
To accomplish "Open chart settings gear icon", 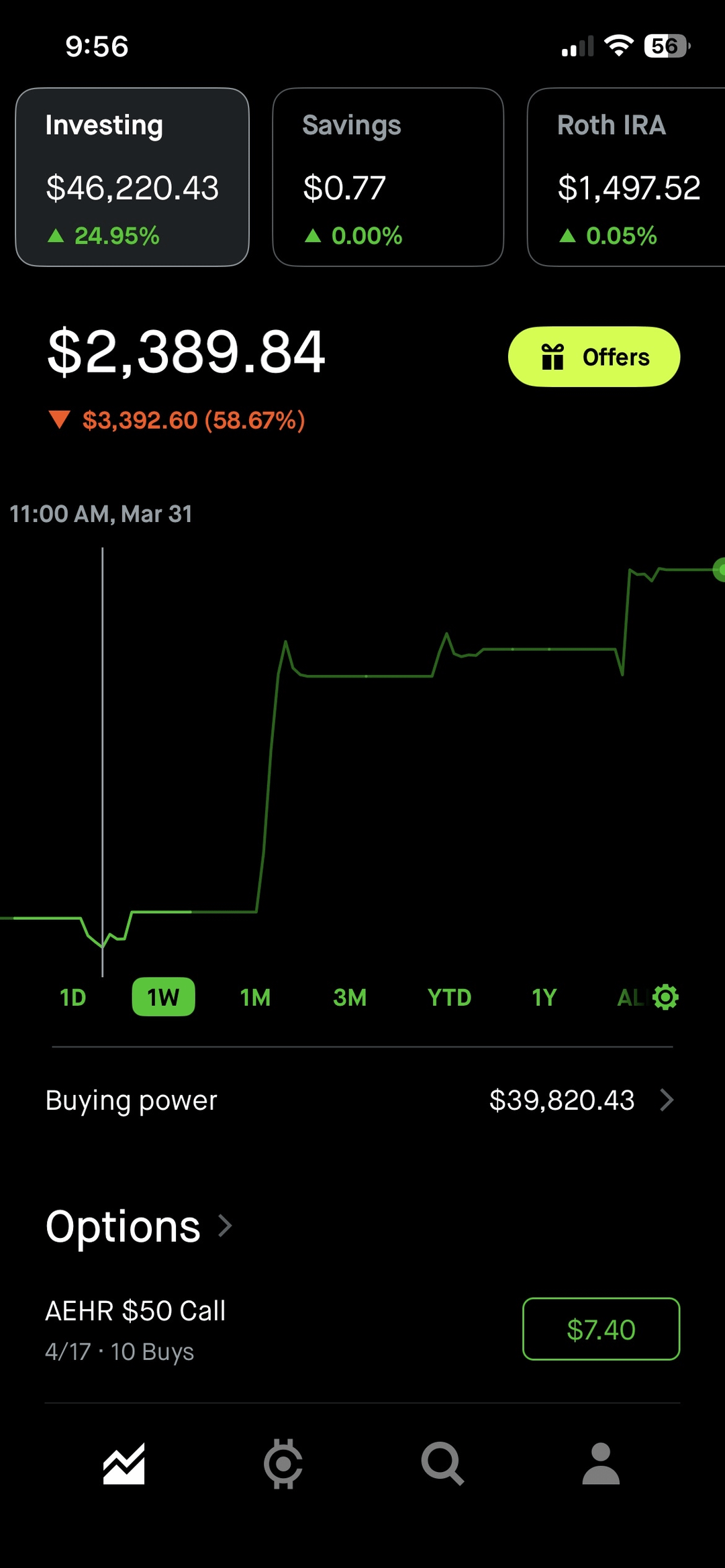I will pos(666,997).
